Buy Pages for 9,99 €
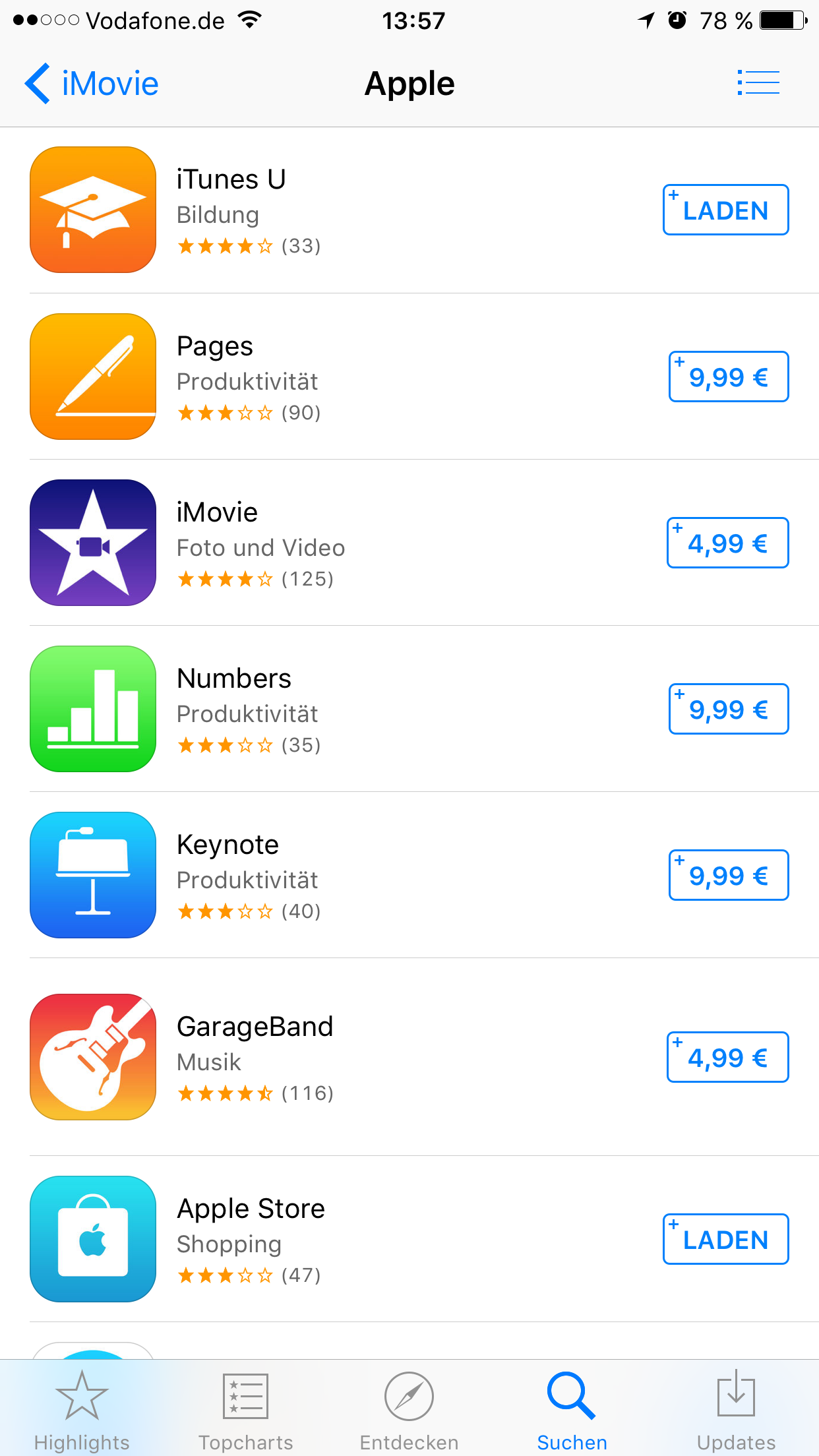 coord(729,377)
